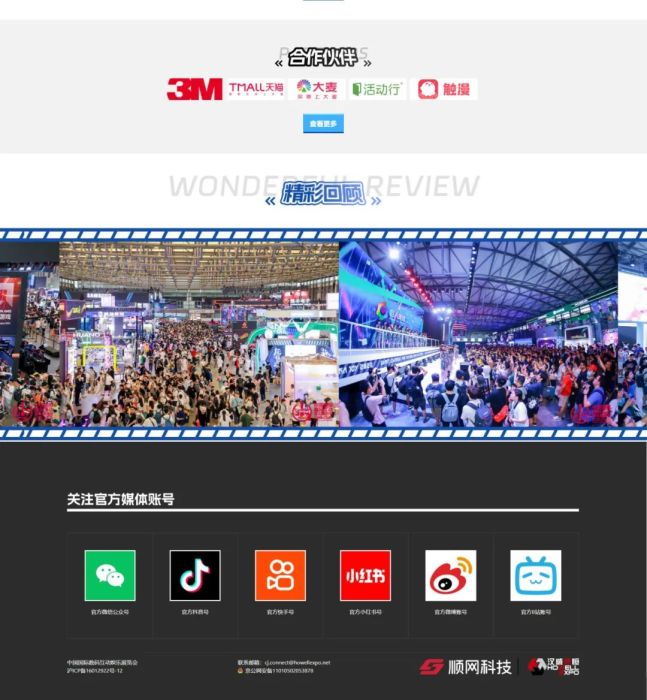Open the official Bilibili account
This screenshot has height=700, width=647.
pos(535,576)
